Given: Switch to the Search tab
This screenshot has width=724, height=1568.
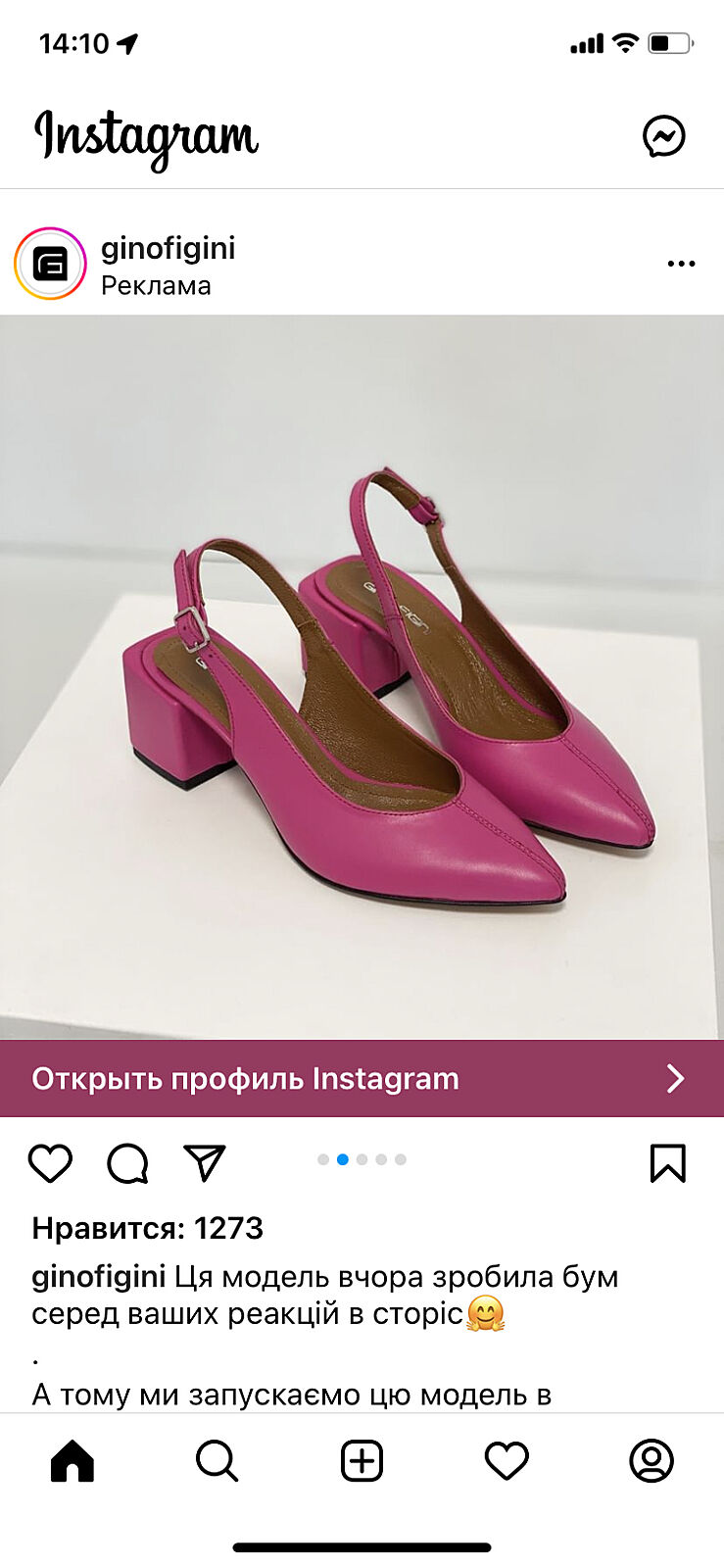Looking at the screenshot, I should [217, 1461].
